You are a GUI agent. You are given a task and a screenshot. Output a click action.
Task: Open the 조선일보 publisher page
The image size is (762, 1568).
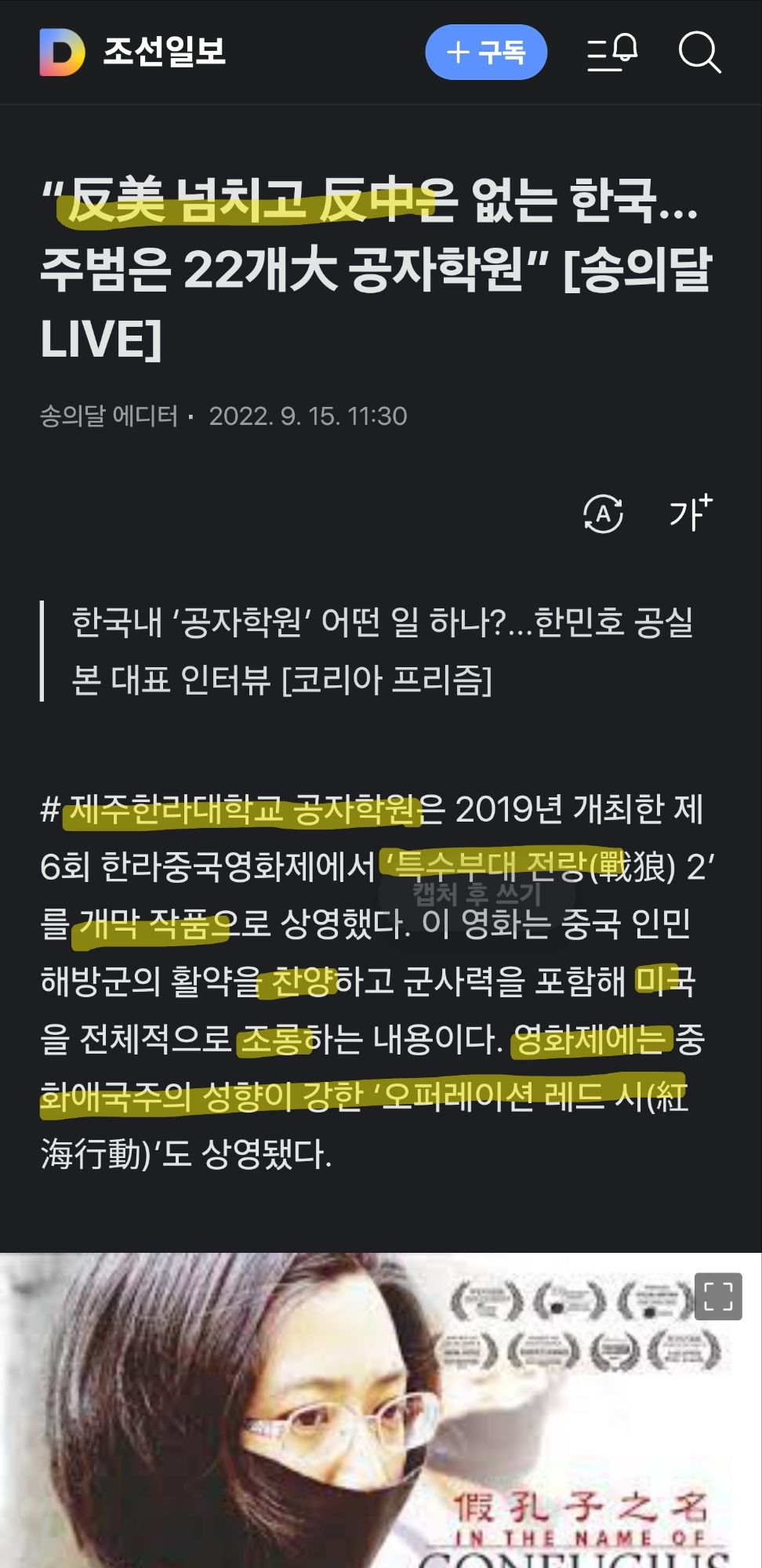click(x=165, y=53)
